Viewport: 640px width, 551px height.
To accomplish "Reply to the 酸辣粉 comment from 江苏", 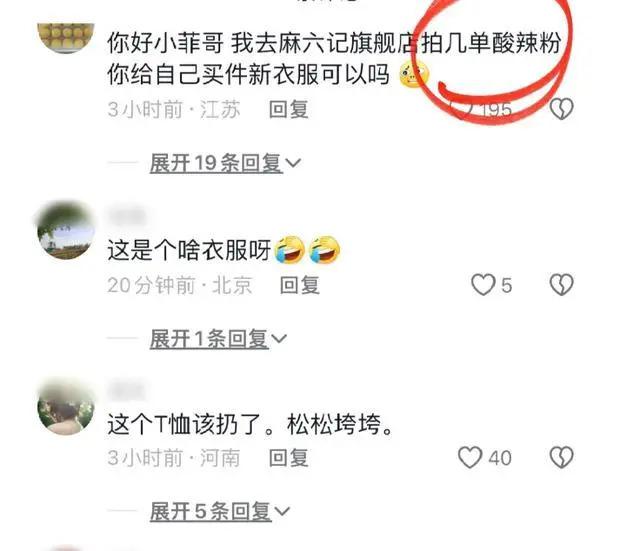I will click(289, 110).
